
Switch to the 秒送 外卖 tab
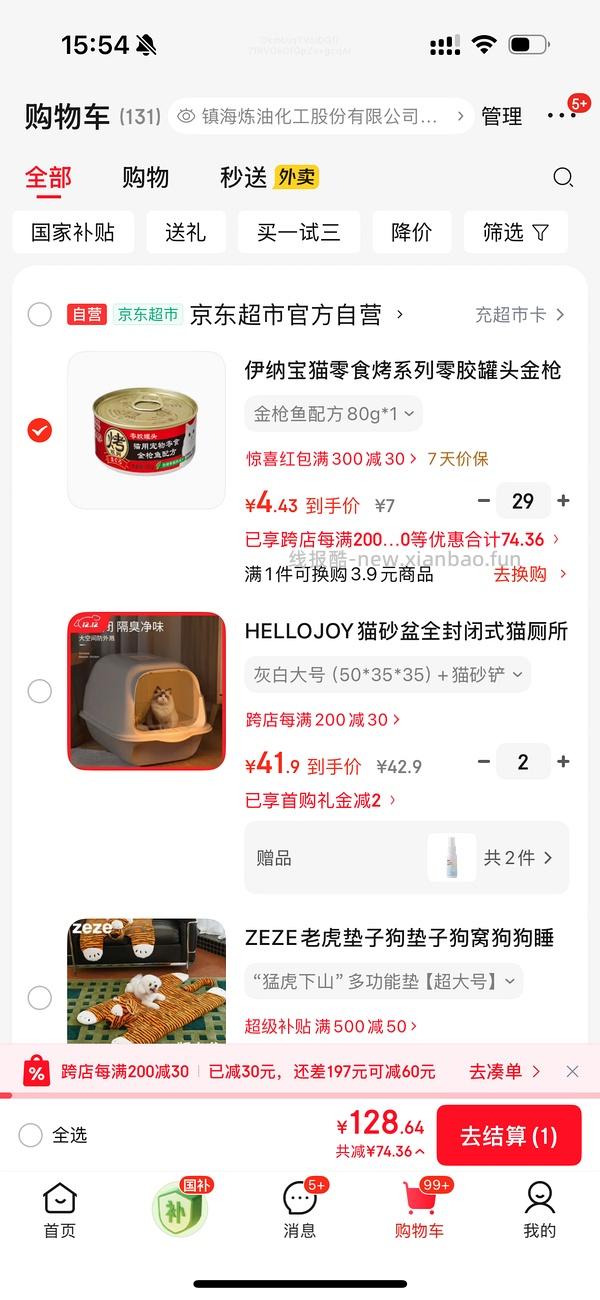[268, 177]
